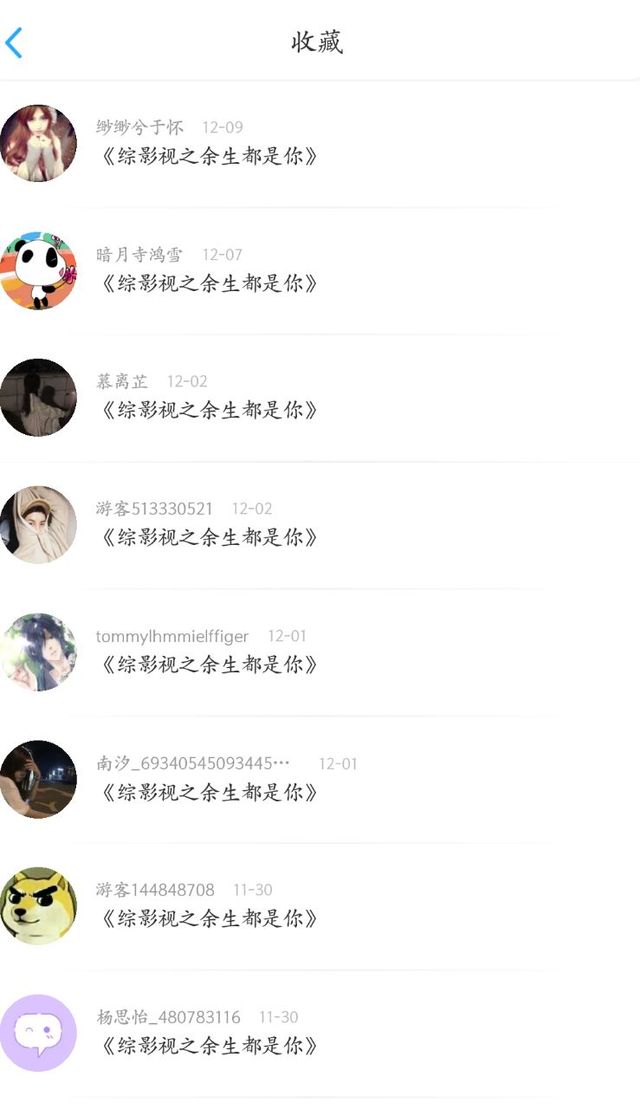Screen dimensions: 640x1109
Task: Select the entry from 慕离芷
Action: [x=320, y=397]
